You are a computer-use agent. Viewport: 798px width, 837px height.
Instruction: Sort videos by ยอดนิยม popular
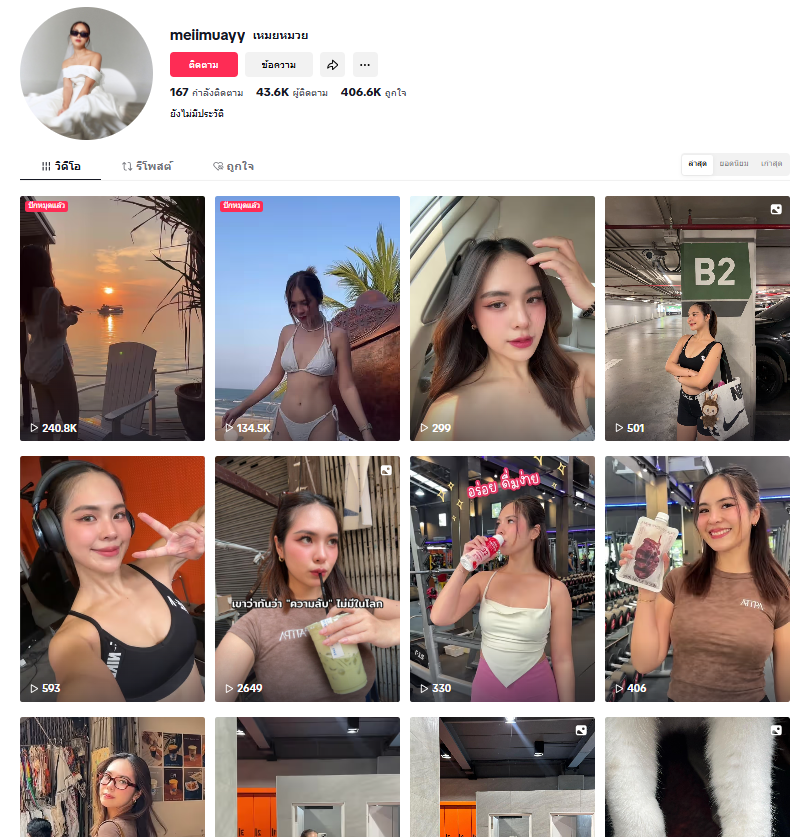734,164
